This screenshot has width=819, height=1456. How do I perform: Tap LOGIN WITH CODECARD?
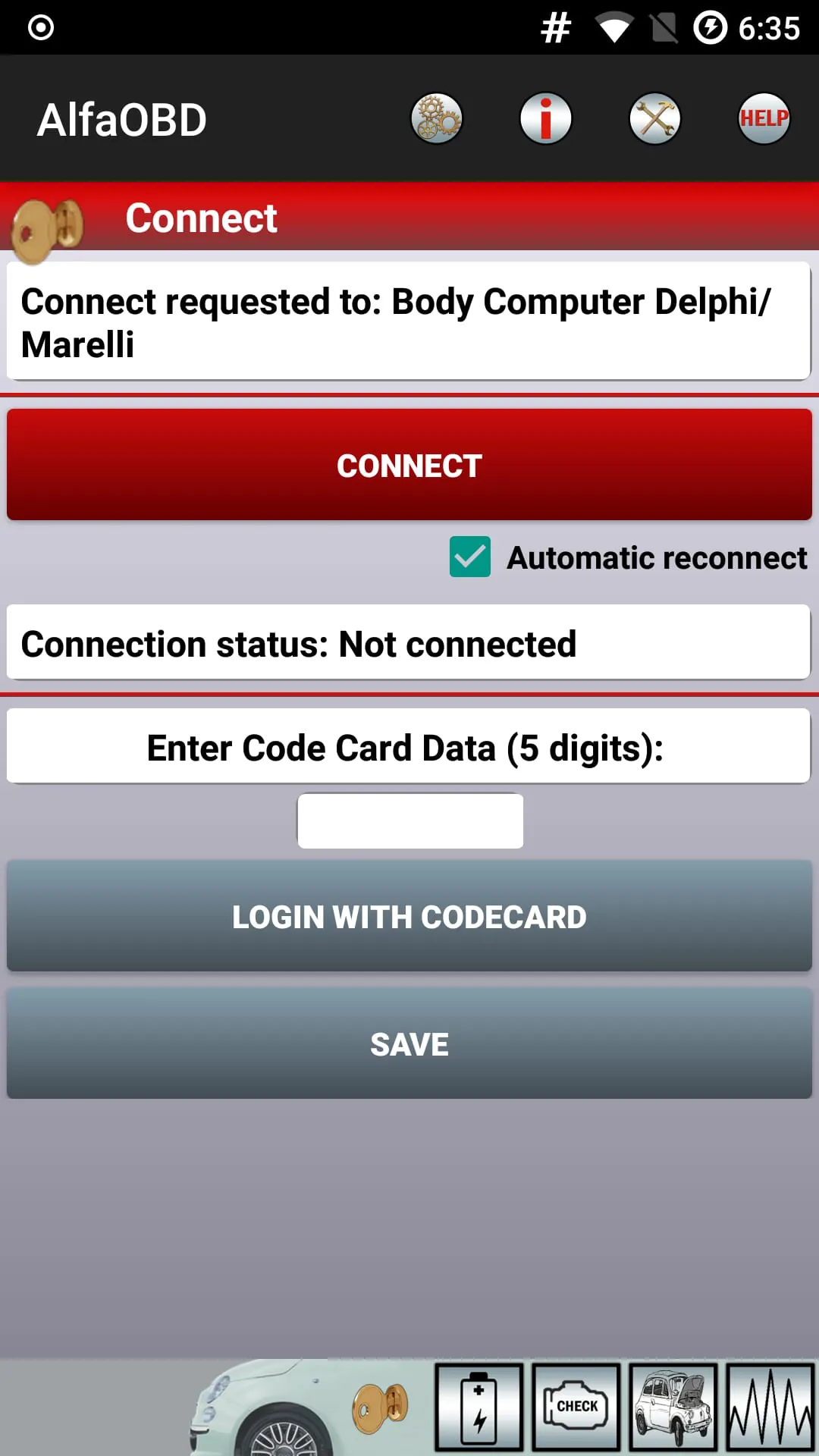[409, 916]
